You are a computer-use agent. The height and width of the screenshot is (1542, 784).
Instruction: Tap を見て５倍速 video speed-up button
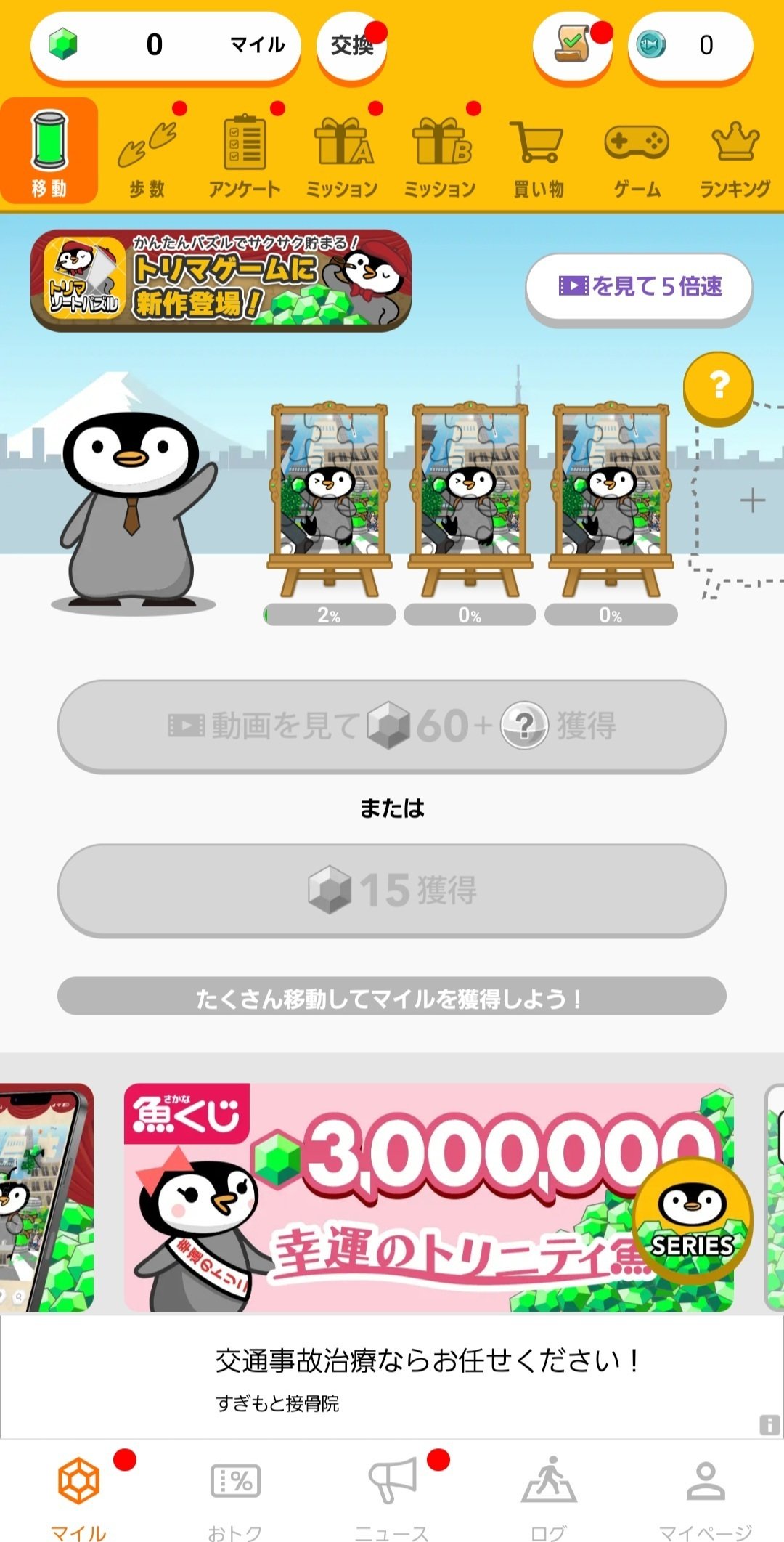click(x=639, y=286)
